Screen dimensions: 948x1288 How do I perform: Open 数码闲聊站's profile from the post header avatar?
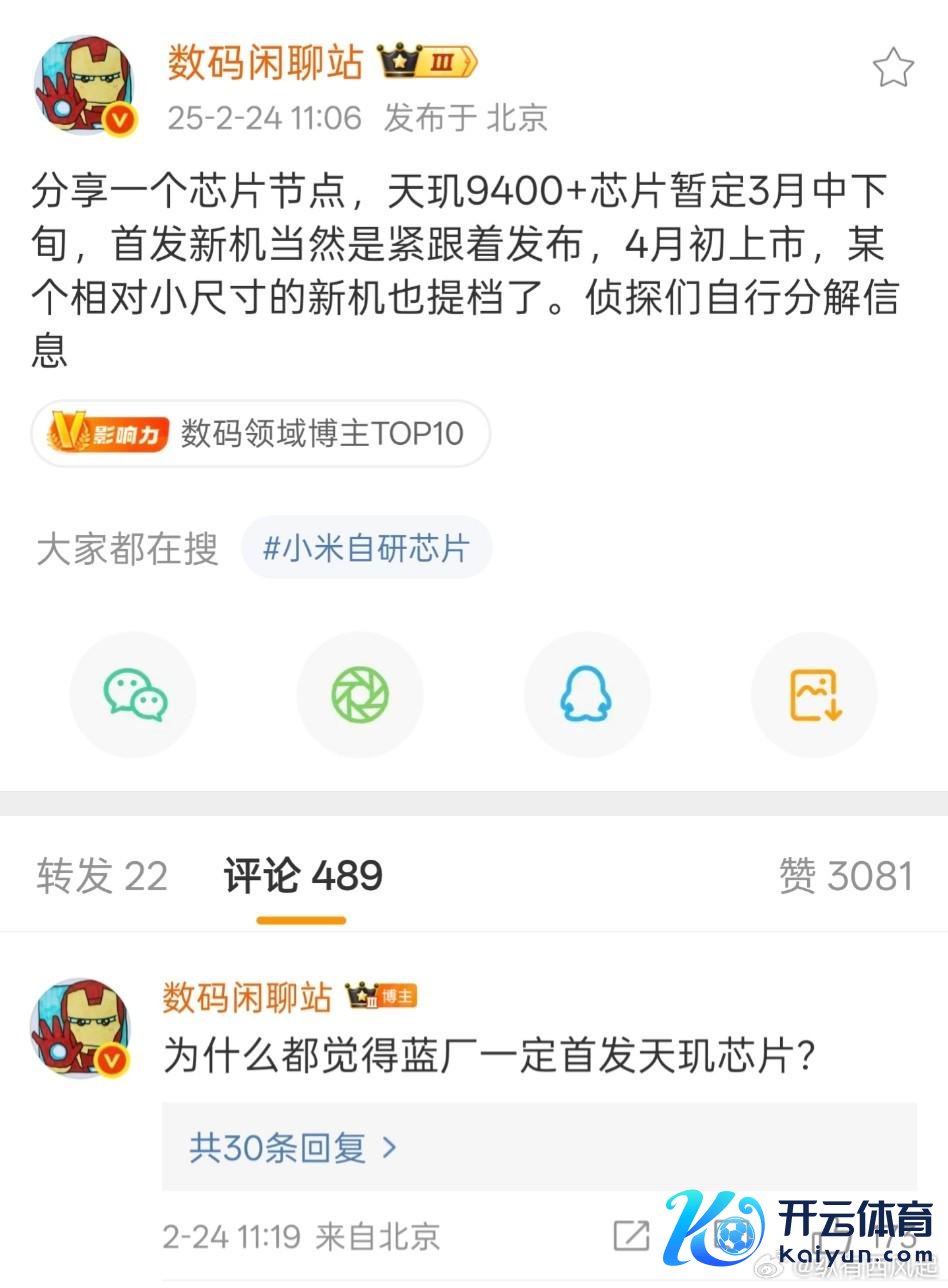pyautogui.click(x=84, y=88)
